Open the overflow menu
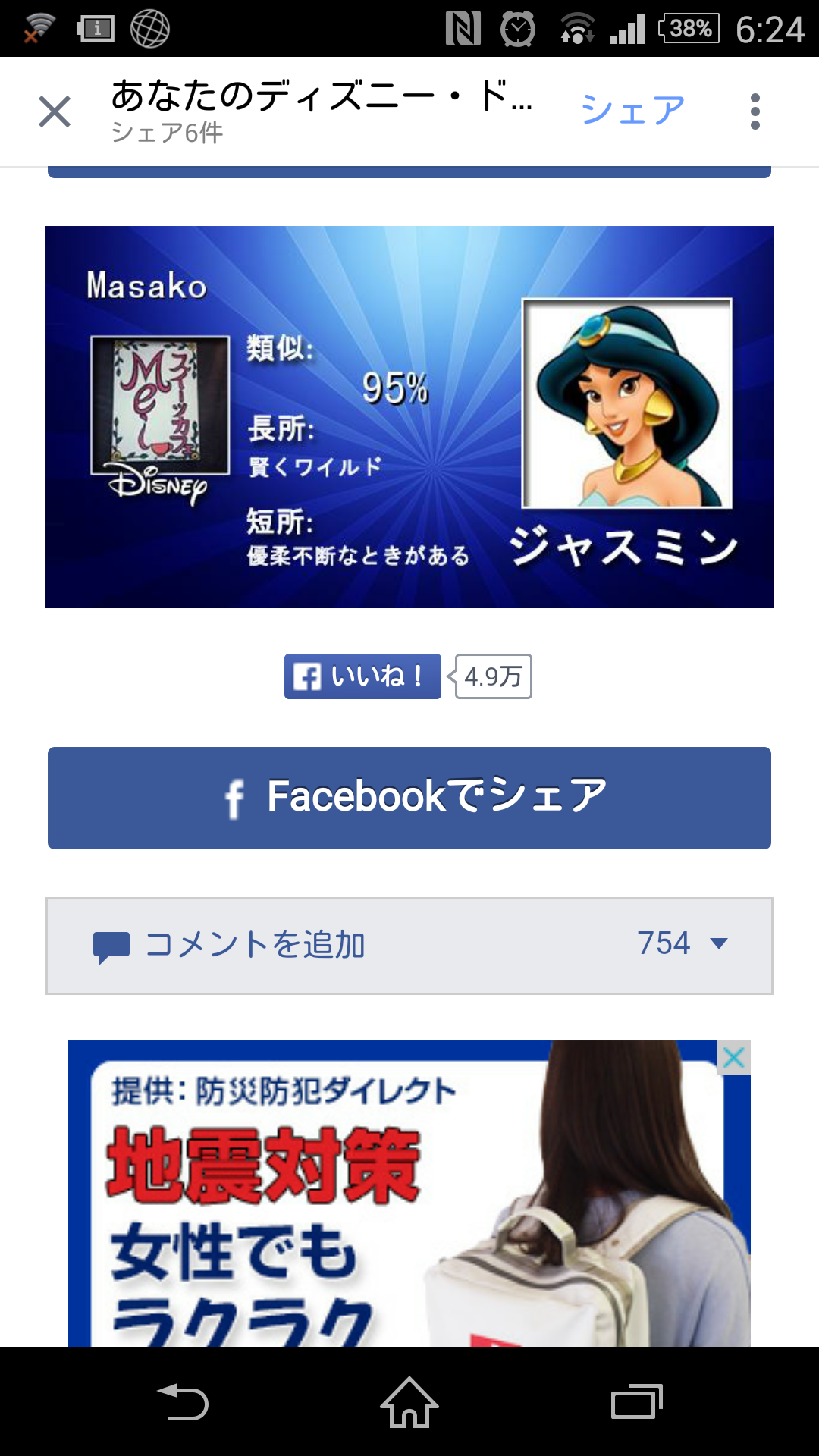The image size is (819, 1456). point(755,112)
